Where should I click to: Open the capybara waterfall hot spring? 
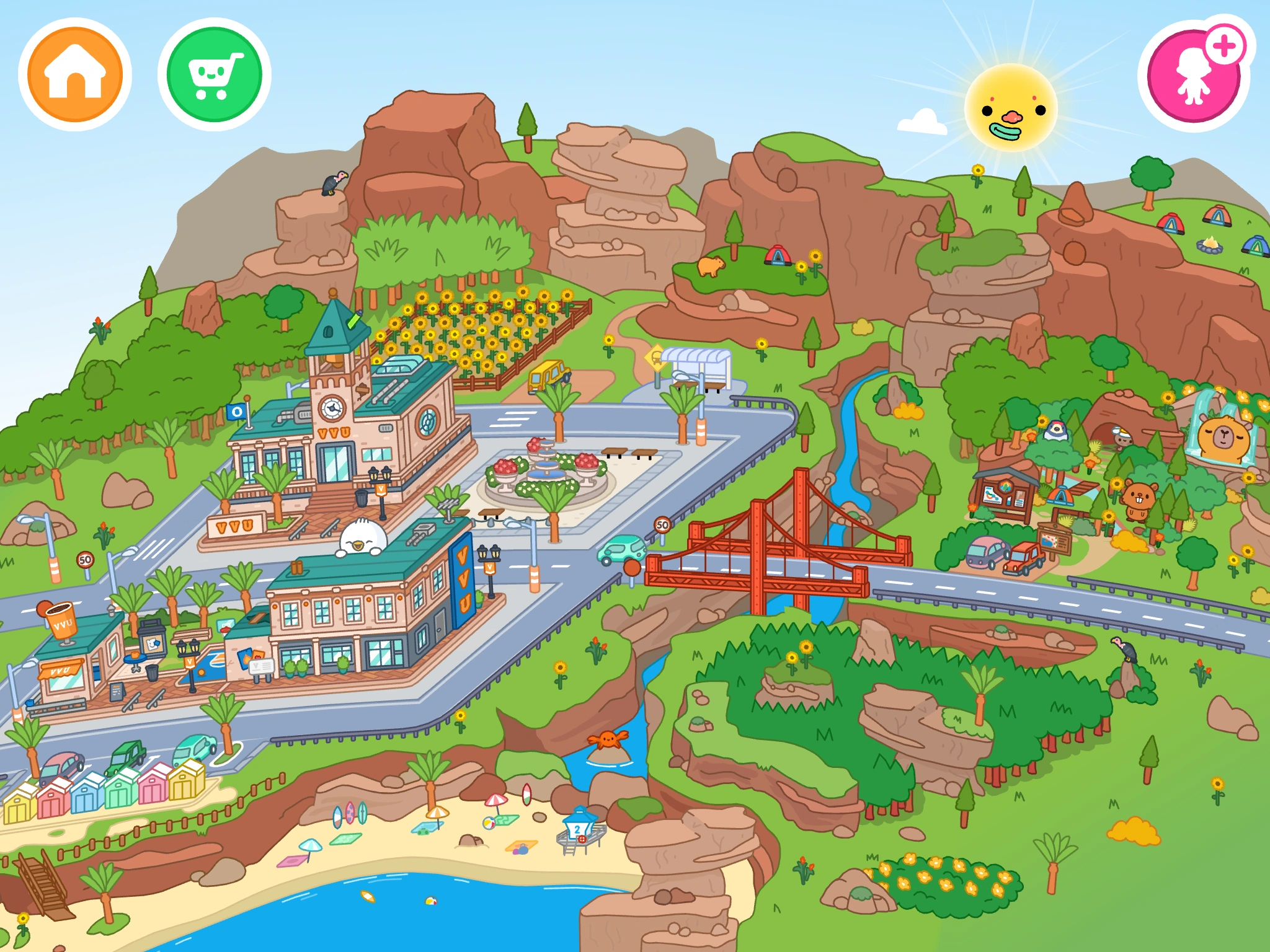tap(1222, 428)
